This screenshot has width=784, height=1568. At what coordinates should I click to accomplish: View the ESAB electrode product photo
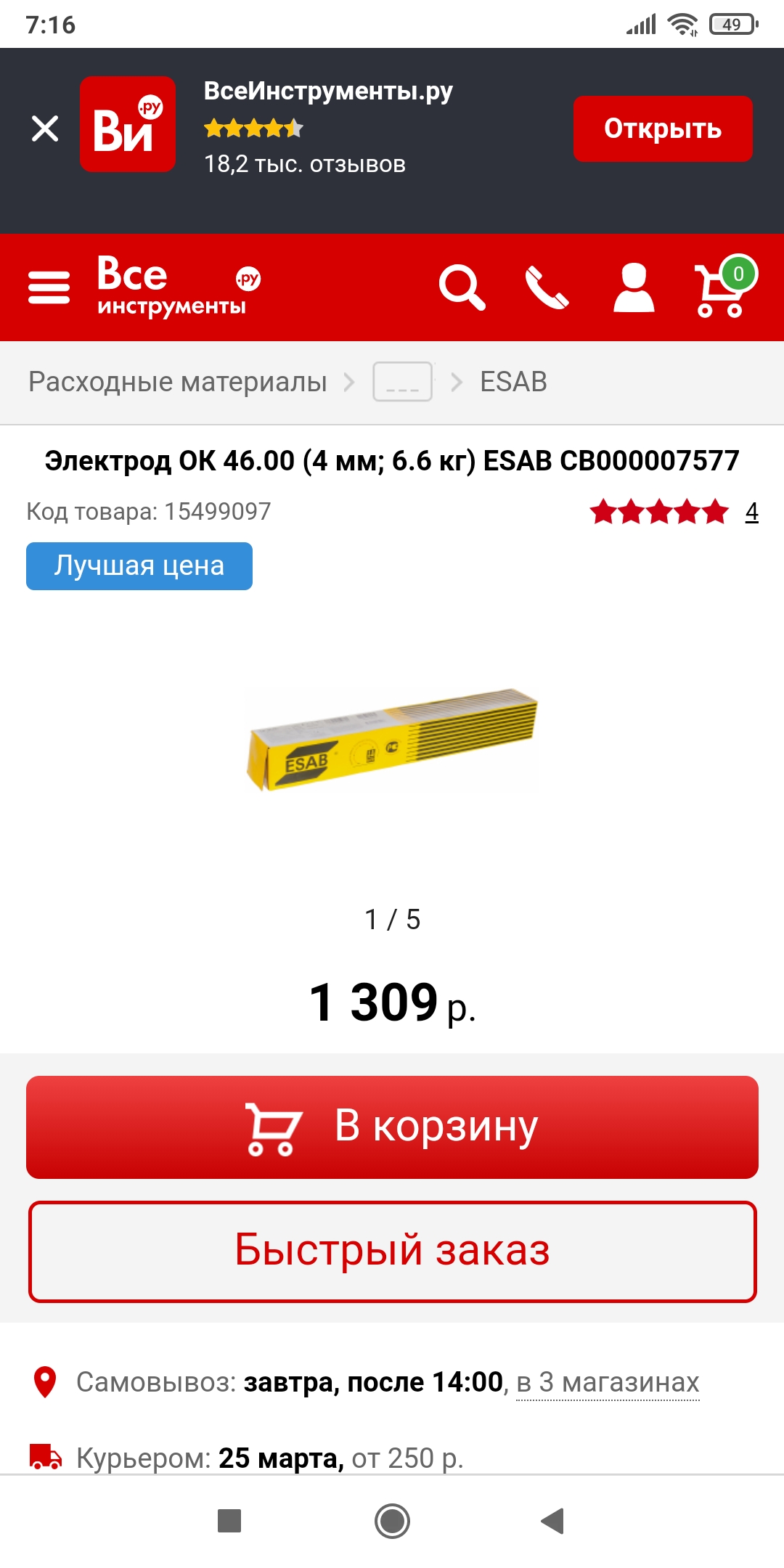click(x=392, y=739)
